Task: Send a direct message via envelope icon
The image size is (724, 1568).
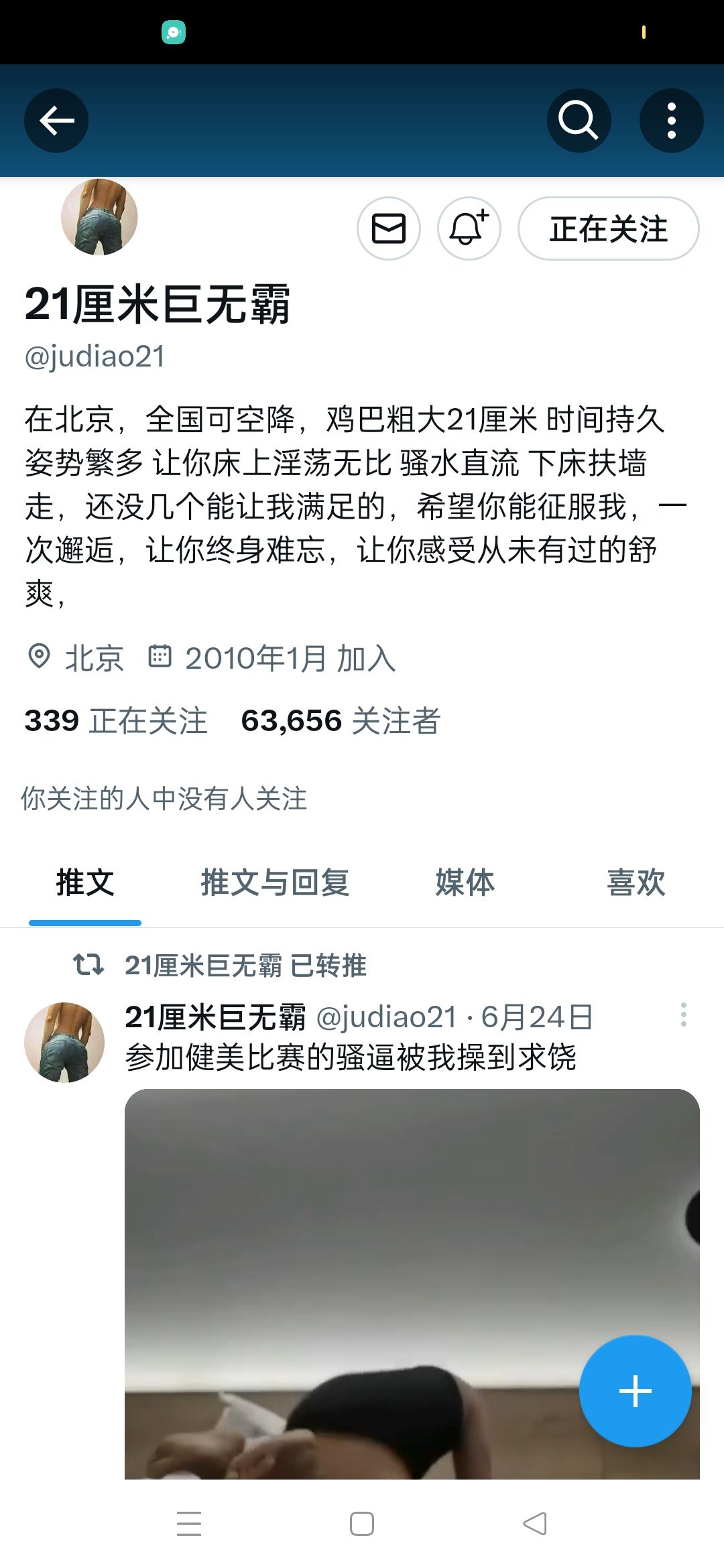Action: click(x=389, y=228)
